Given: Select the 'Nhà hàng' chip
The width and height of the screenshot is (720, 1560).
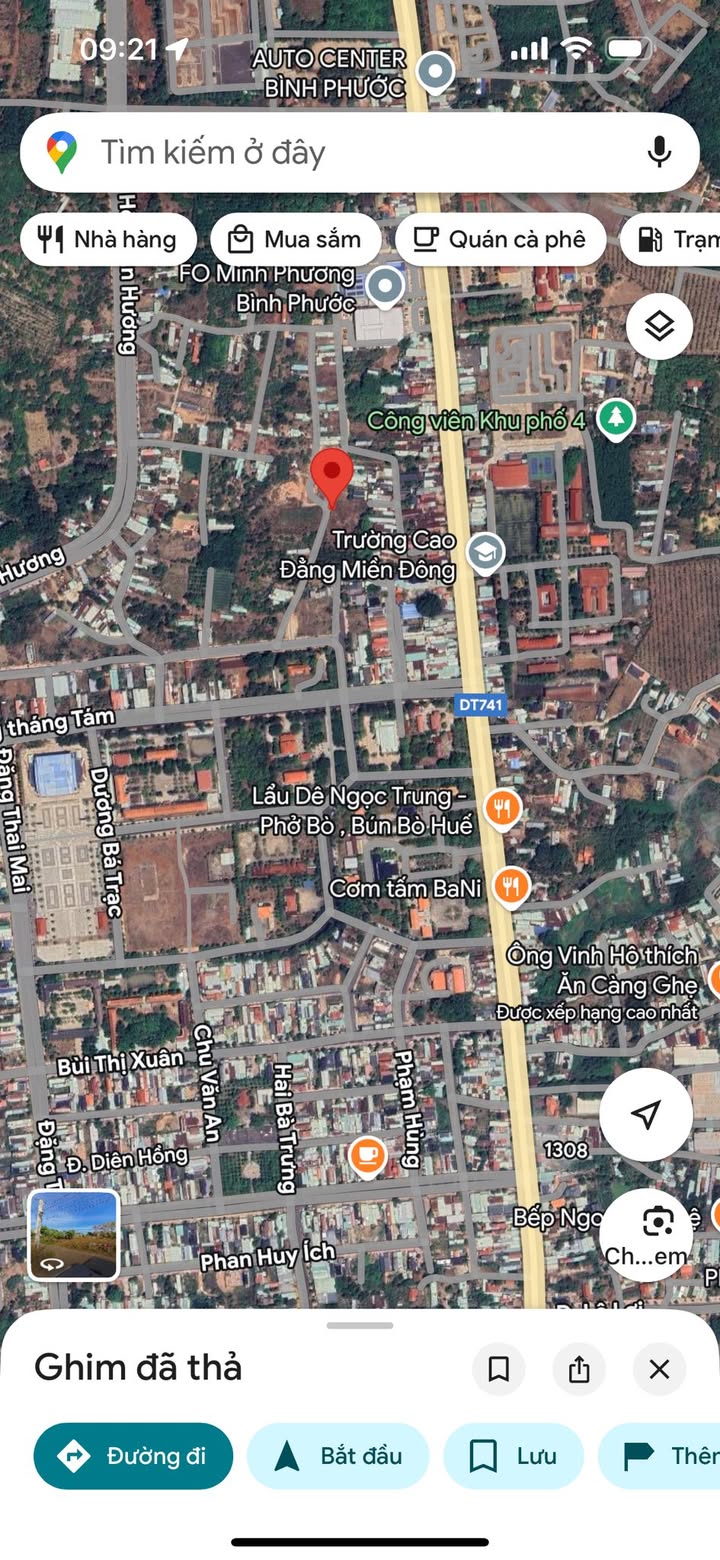Looking at the screenshot, I should pos(108,240).
